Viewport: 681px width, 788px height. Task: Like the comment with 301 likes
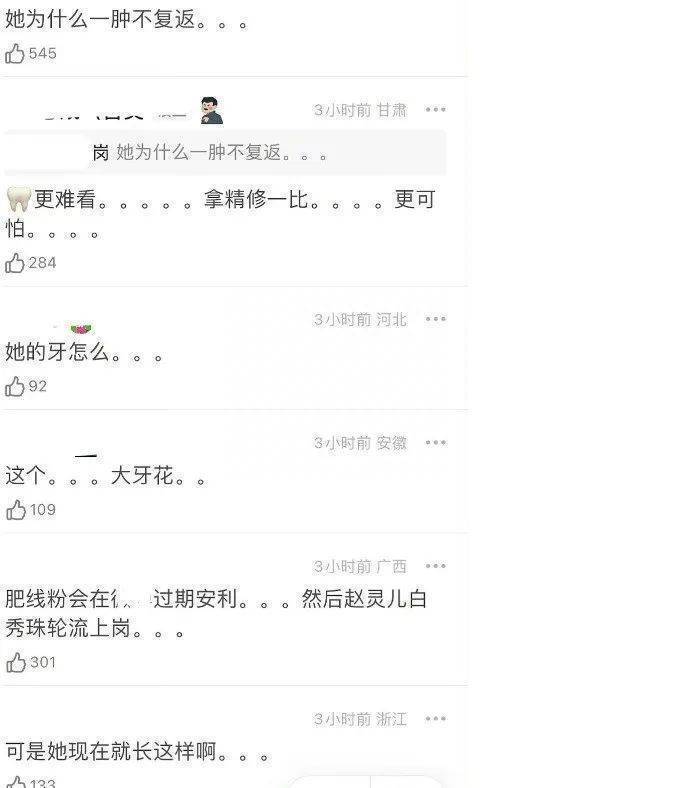point(15,662)
